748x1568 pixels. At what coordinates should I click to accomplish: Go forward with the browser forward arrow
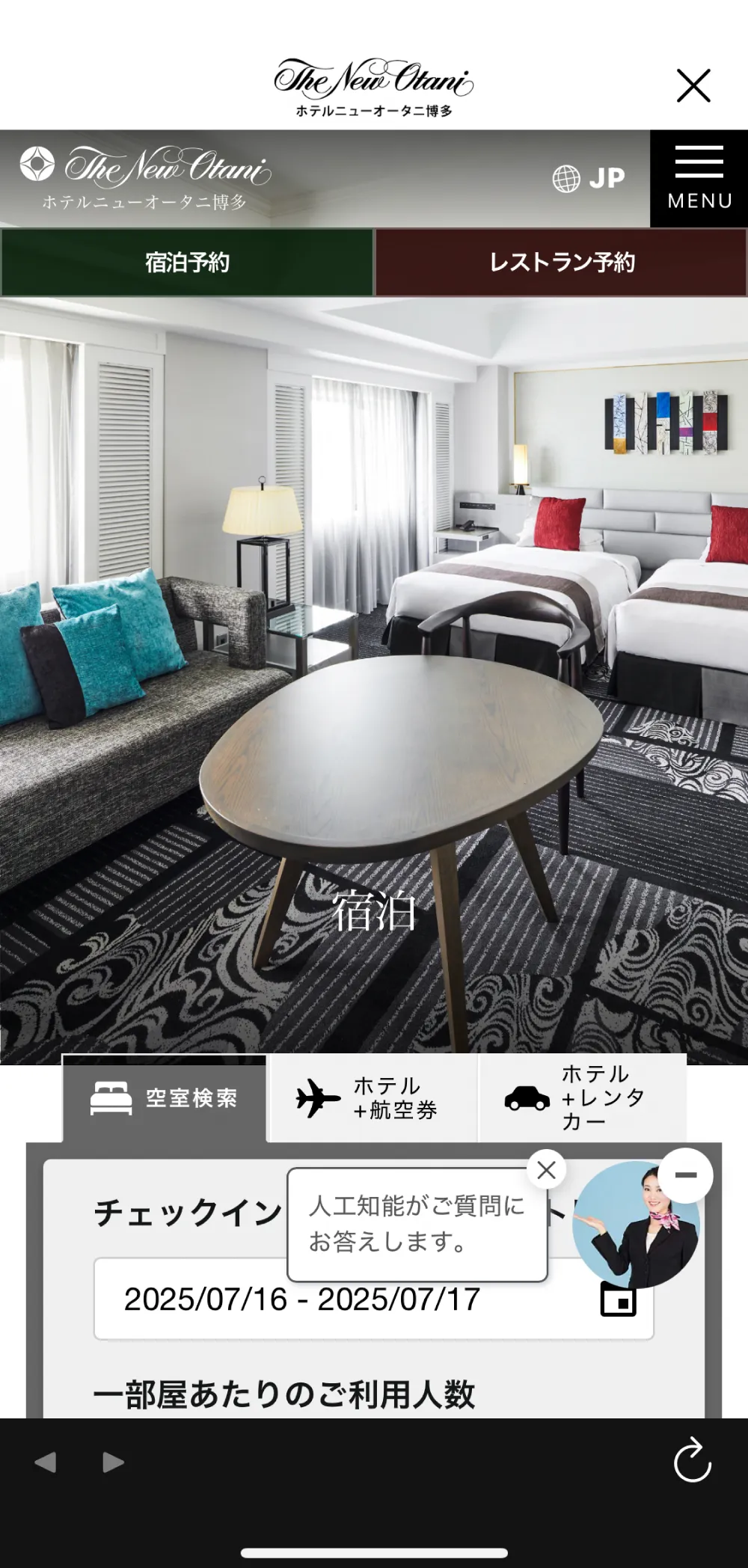pyautogui.click(x=113, y=1463)
